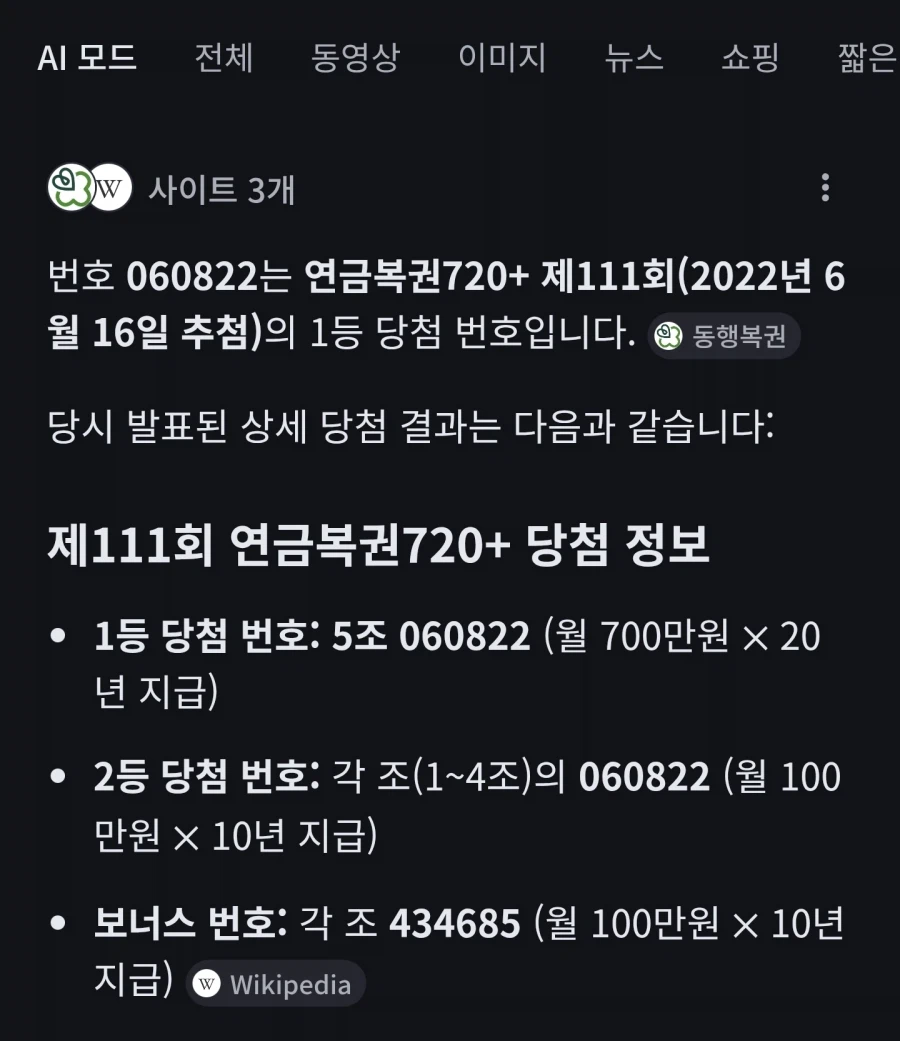Open the truncated 짧은 tab

866,59
